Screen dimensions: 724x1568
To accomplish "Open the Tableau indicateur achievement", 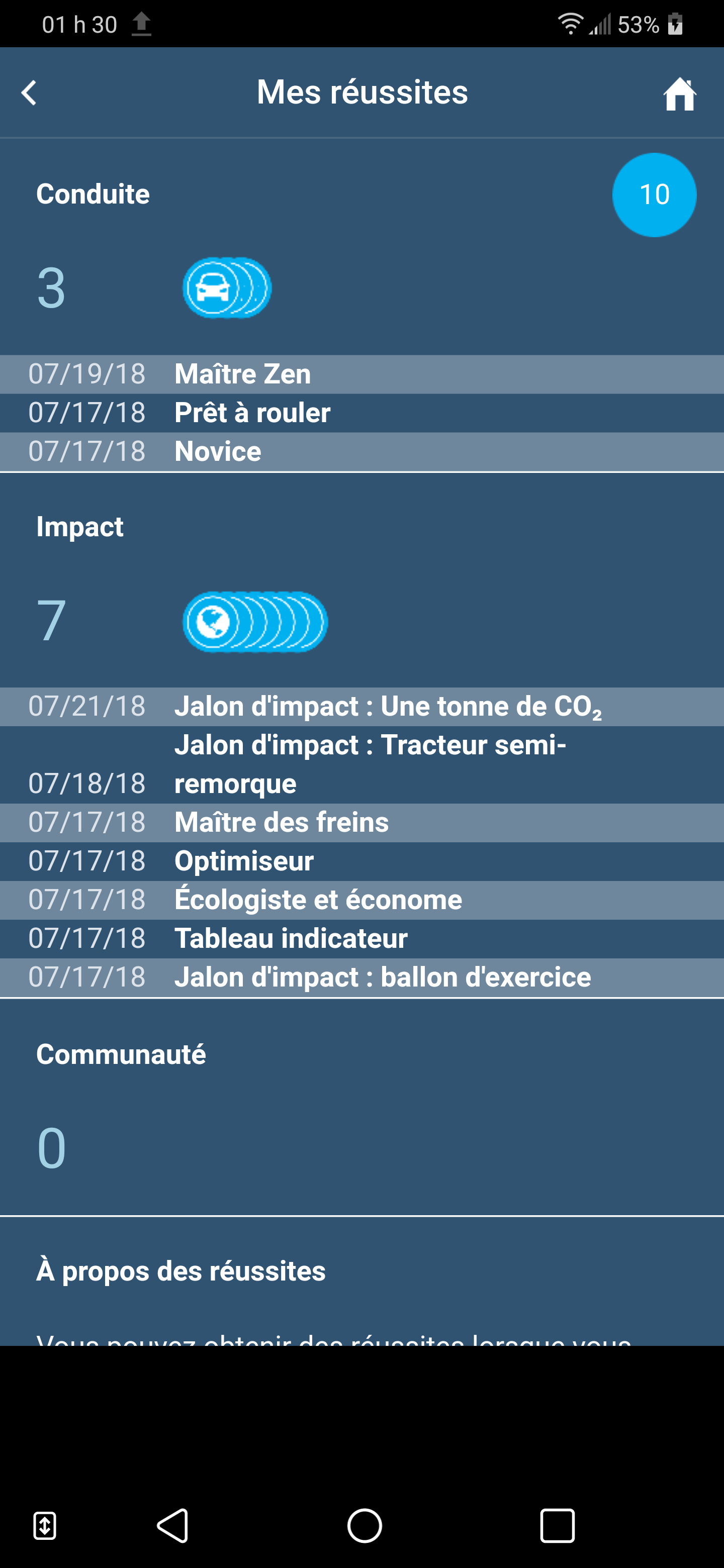I will tap(361, 938).
